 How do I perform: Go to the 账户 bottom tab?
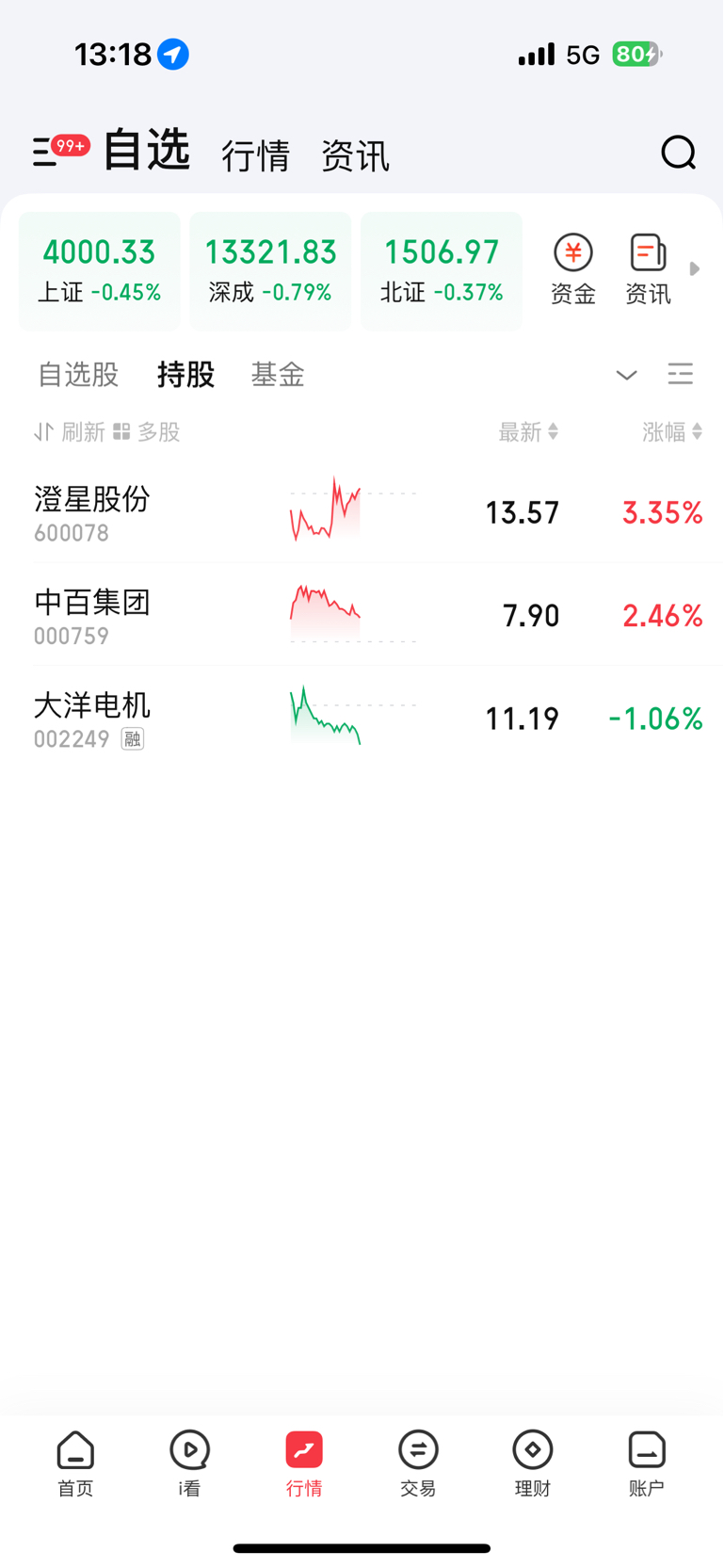647,1463
